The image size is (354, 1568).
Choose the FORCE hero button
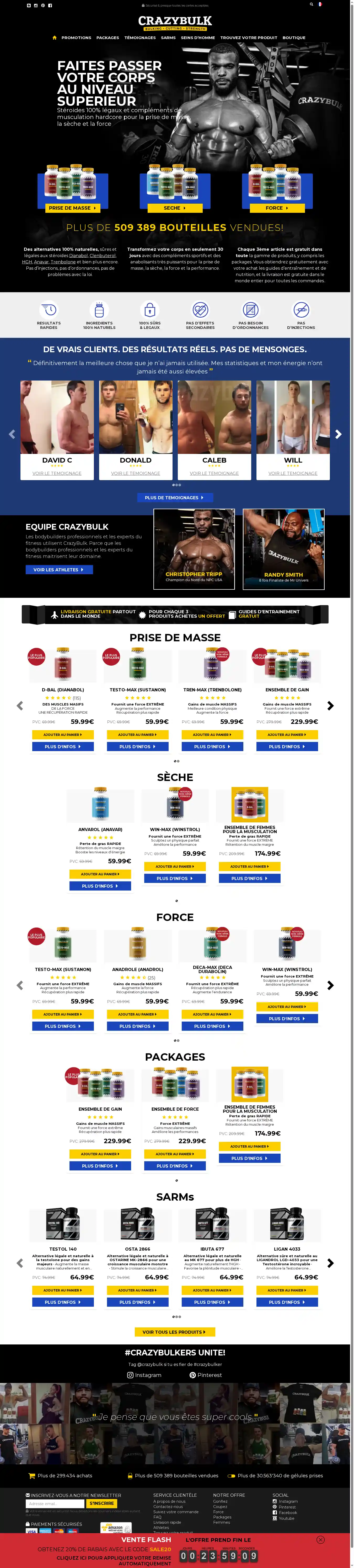click(277, 208)
